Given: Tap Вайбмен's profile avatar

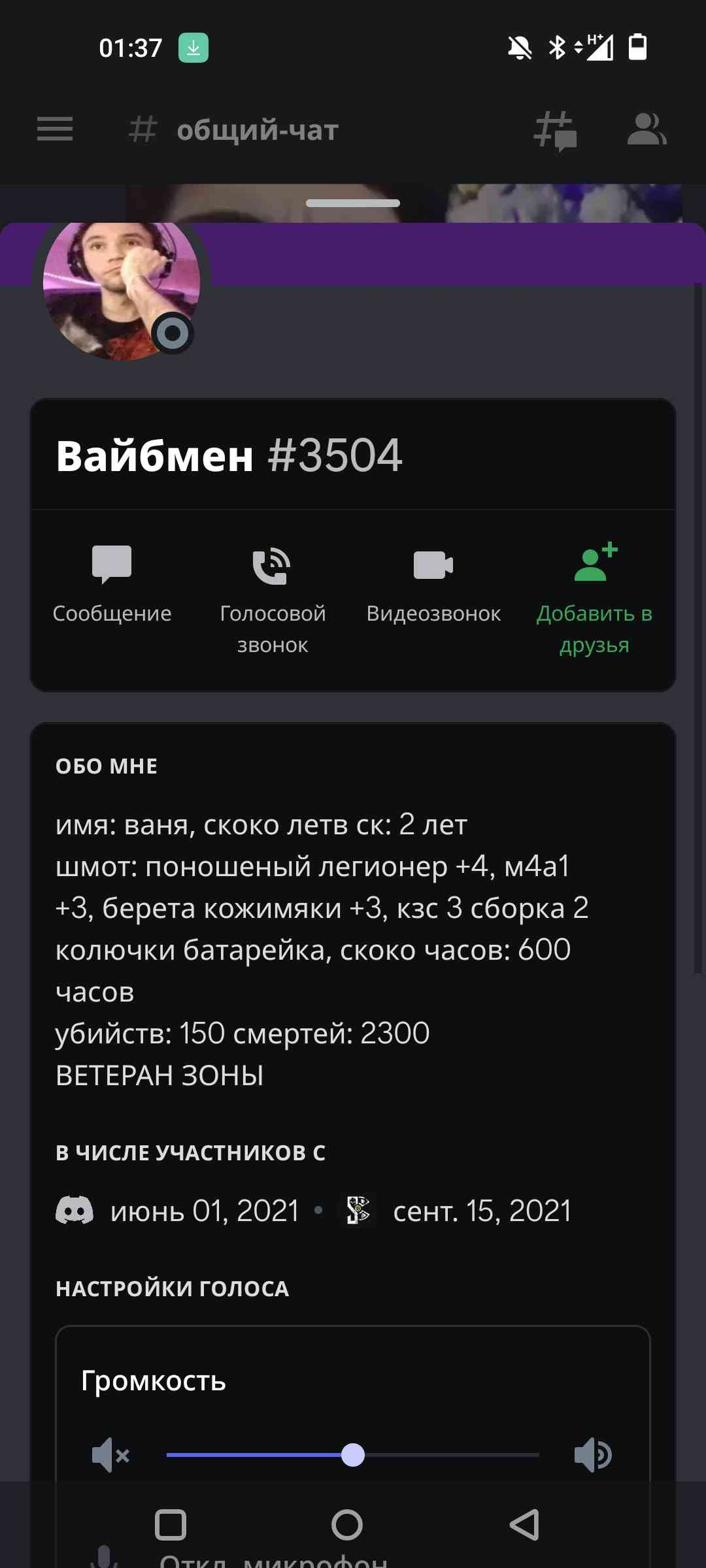Looking at the screenshot, I should coord(121,287).
